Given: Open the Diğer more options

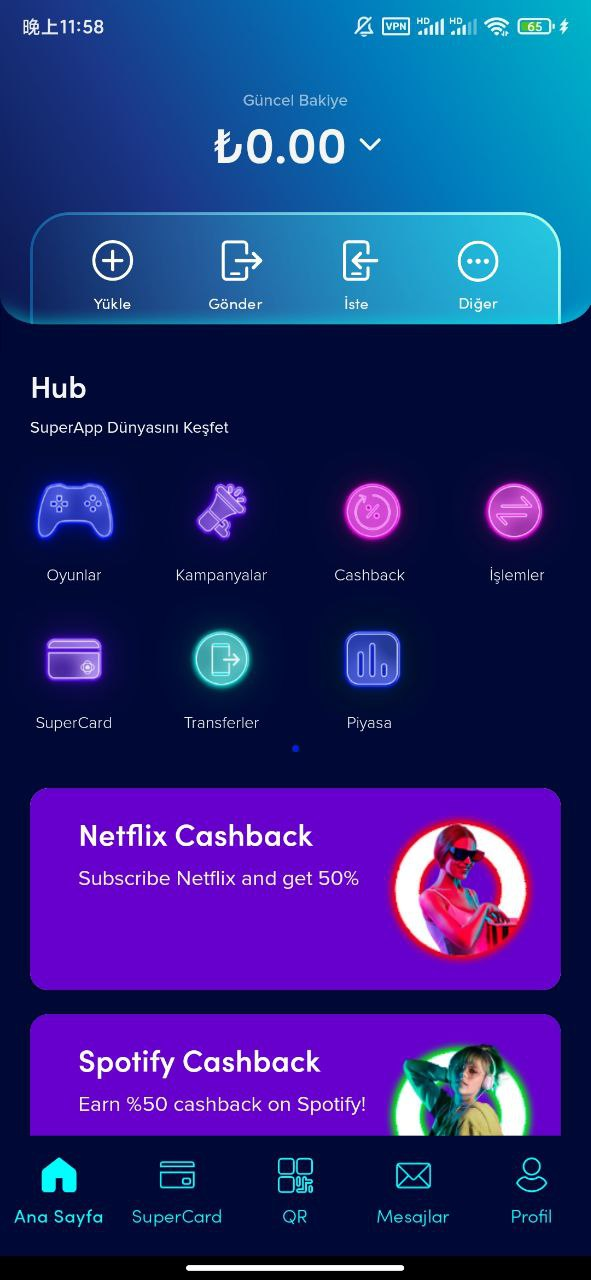Looking at the screenshot, I should 478,276.
